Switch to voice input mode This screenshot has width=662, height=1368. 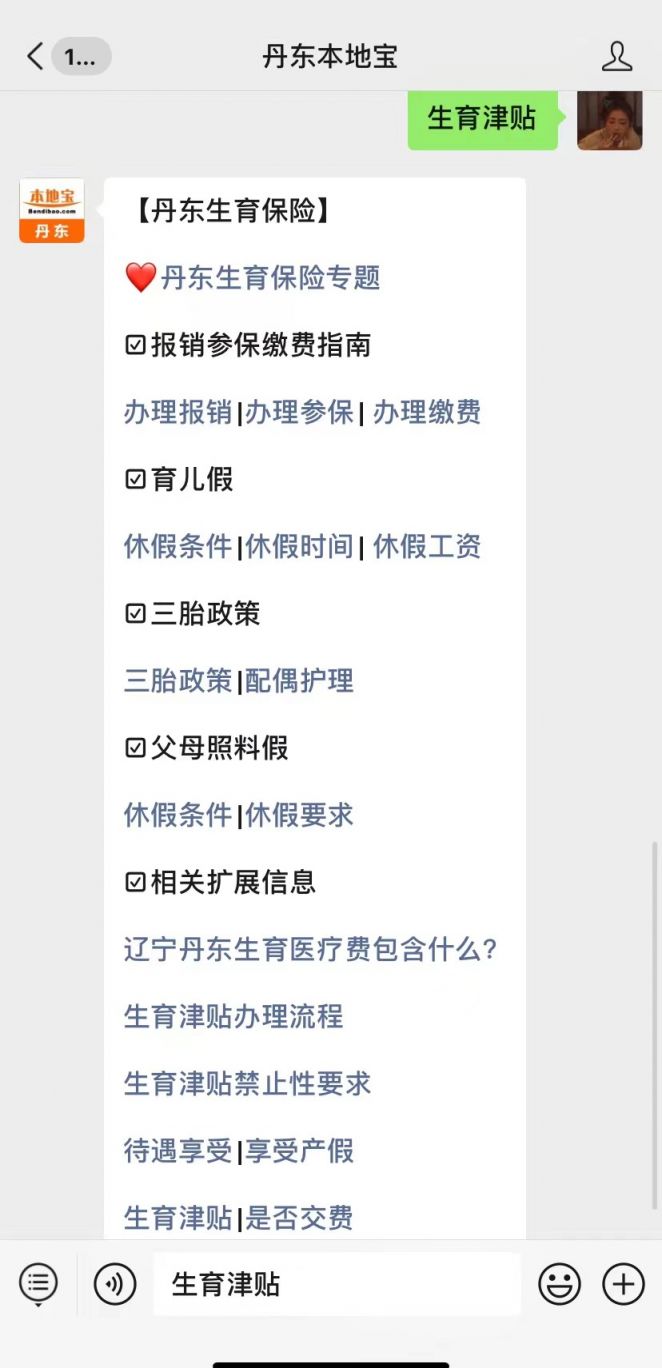coord(115,1284)
